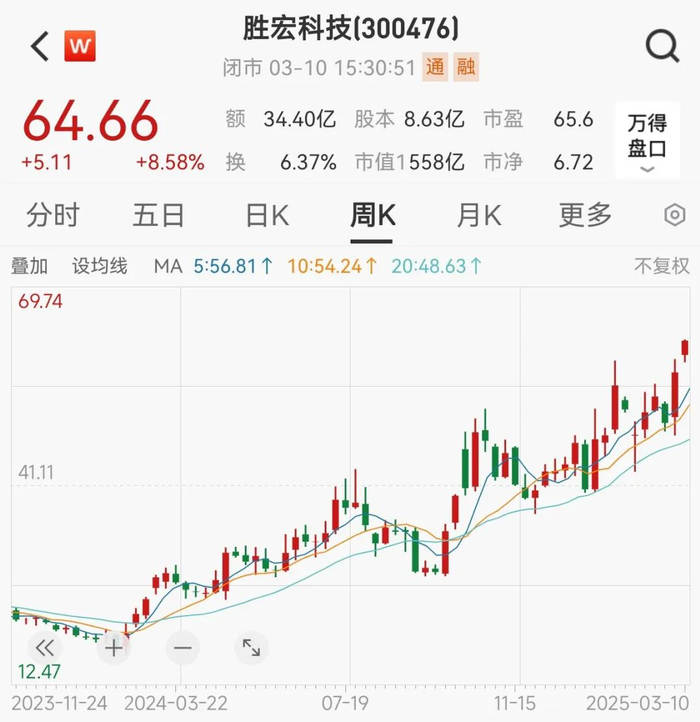Switch to the 分时 chart tab

53,215
